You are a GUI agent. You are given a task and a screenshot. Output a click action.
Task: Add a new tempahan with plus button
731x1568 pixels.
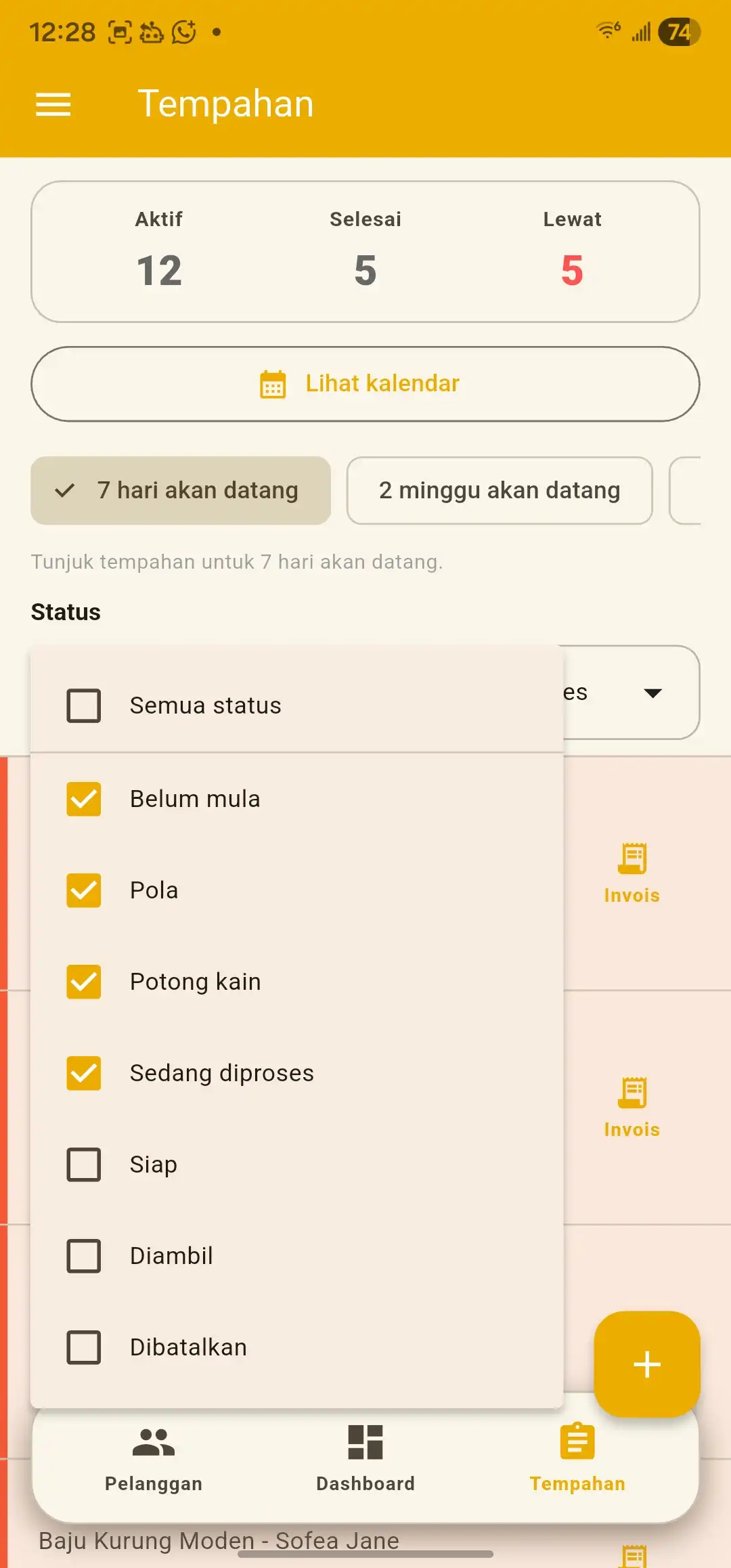(x=646, y=1364)
